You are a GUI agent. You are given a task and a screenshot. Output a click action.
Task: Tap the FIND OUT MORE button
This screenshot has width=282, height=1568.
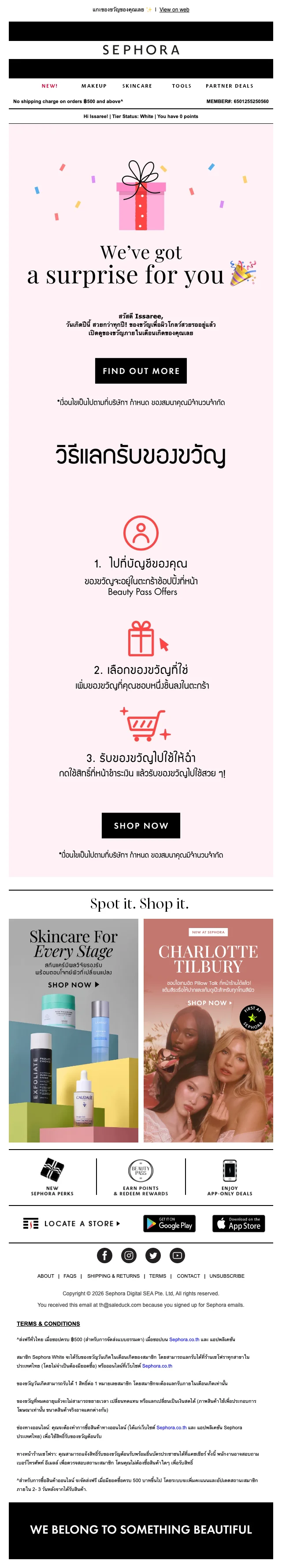click(x=141, y=371)
